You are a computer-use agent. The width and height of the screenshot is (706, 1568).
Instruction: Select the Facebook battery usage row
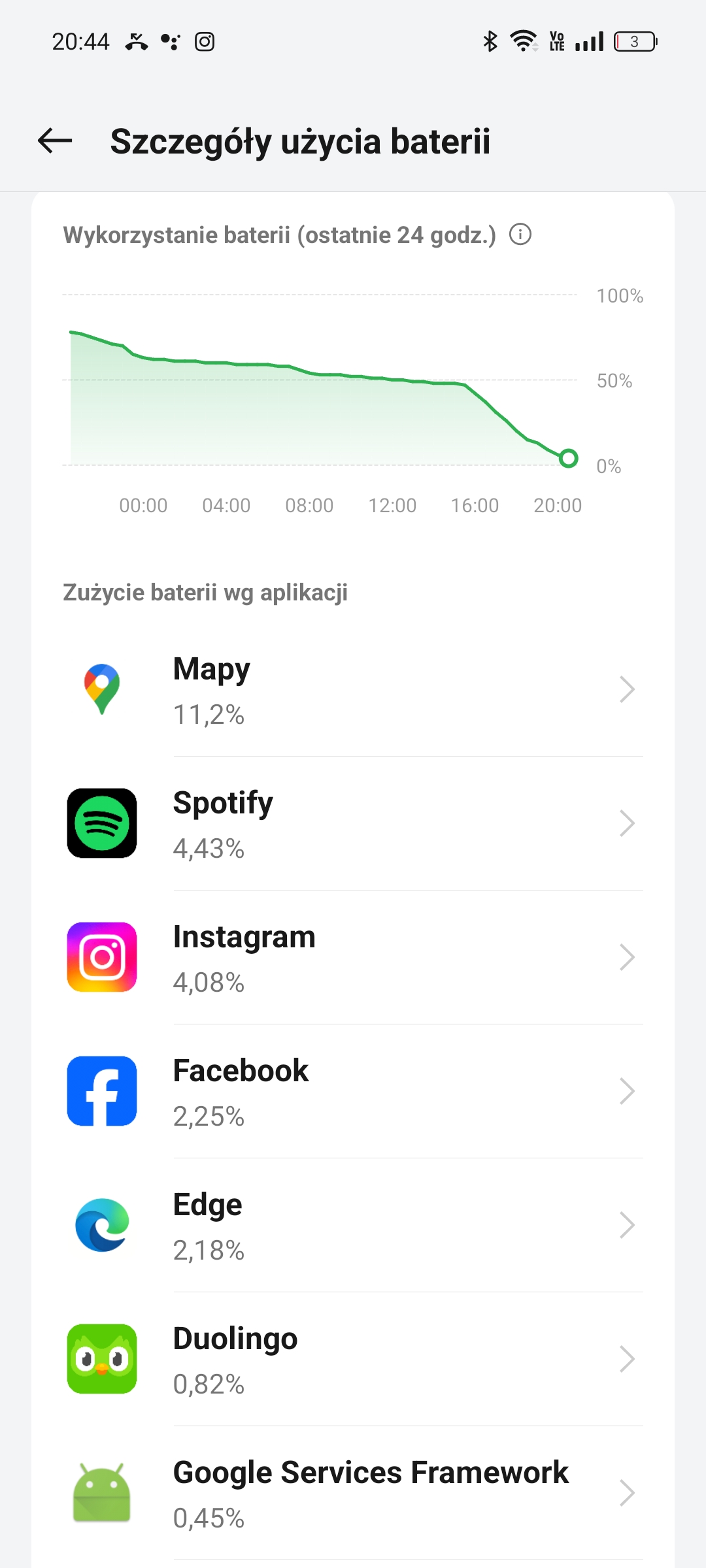coord(353,1091)
